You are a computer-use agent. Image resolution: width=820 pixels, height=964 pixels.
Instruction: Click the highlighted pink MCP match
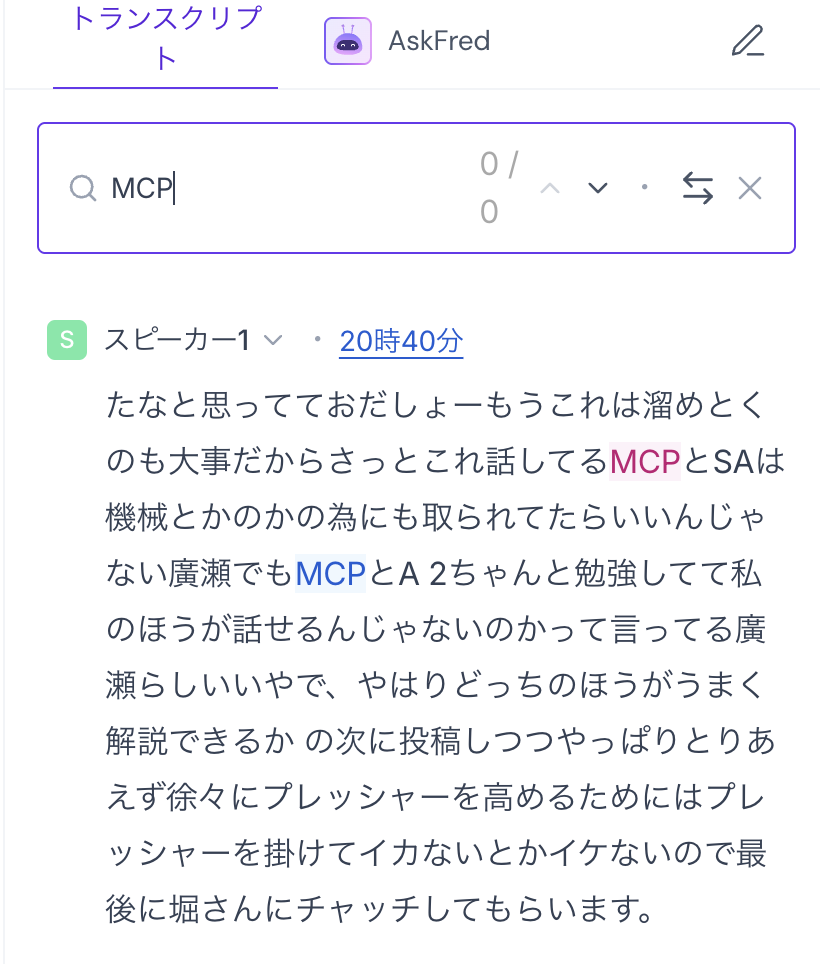[644, 462]
